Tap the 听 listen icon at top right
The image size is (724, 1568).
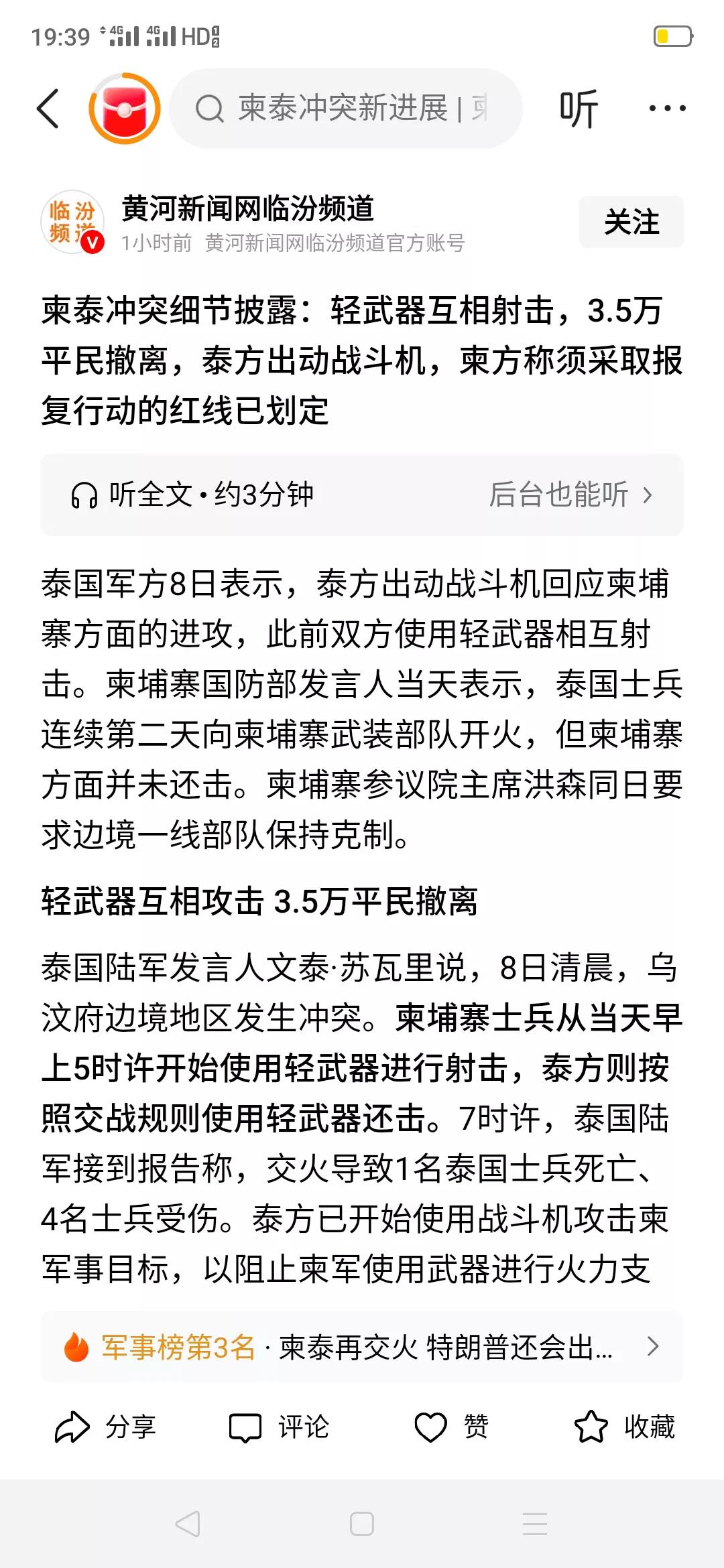point(578,109)
